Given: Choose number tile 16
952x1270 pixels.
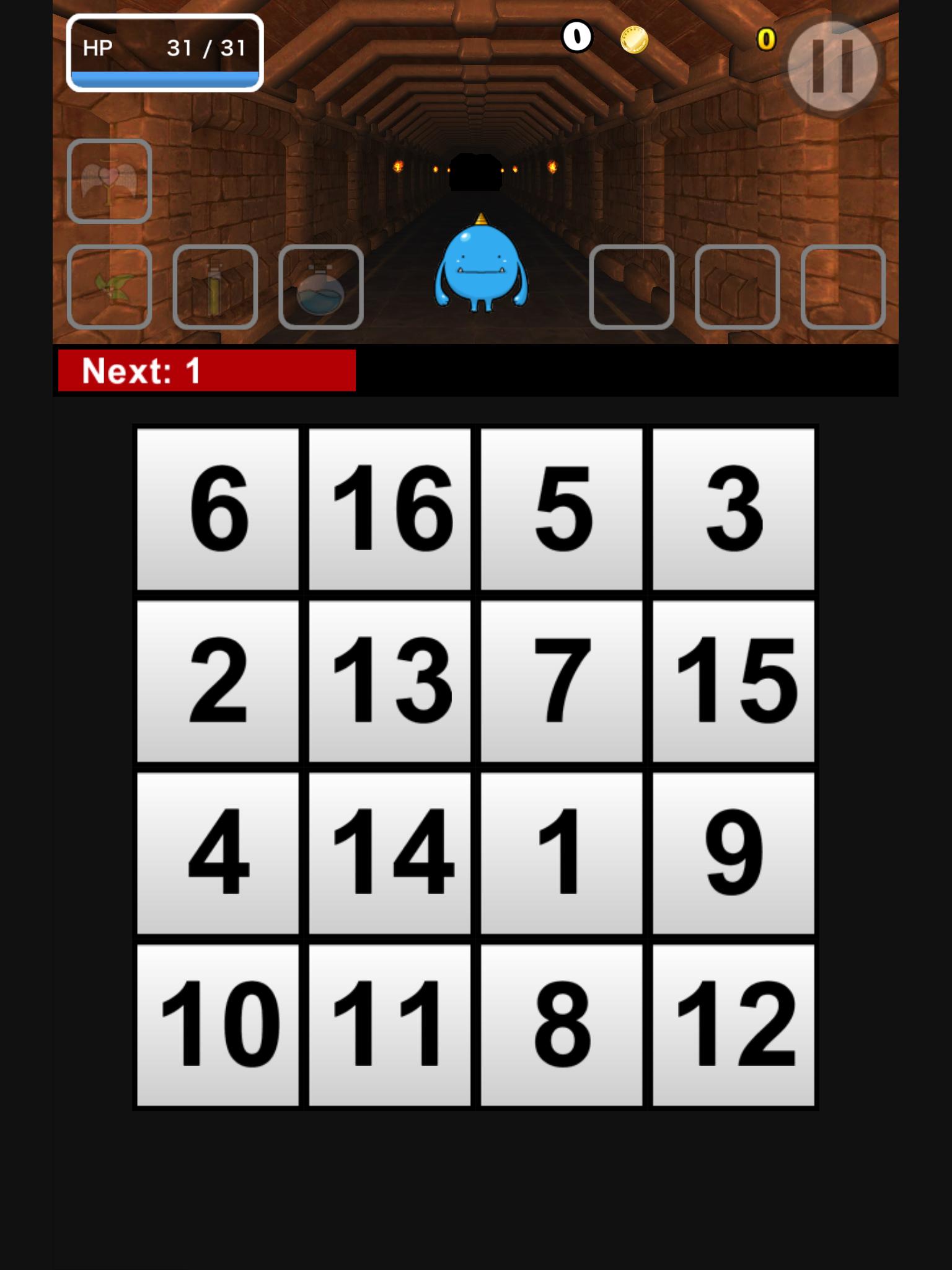Looking at the screenshot, I should (x=389, y=508).
